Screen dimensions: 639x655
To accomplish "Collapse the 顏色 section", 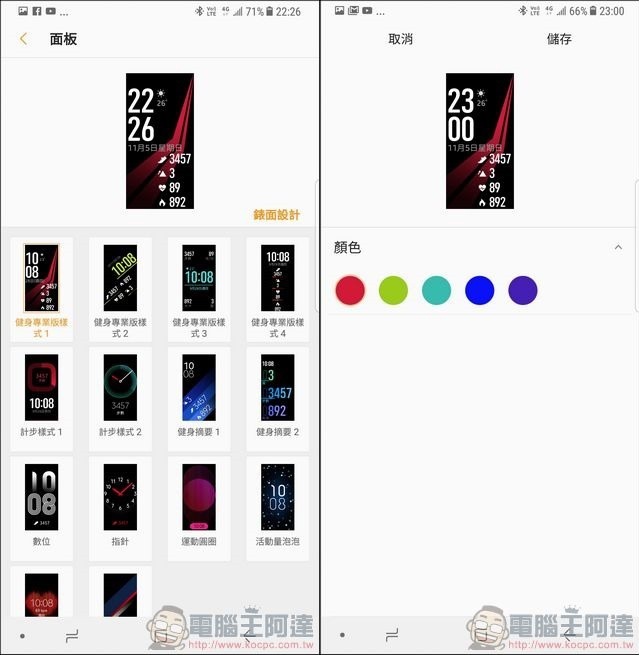I will coord(618,247).
